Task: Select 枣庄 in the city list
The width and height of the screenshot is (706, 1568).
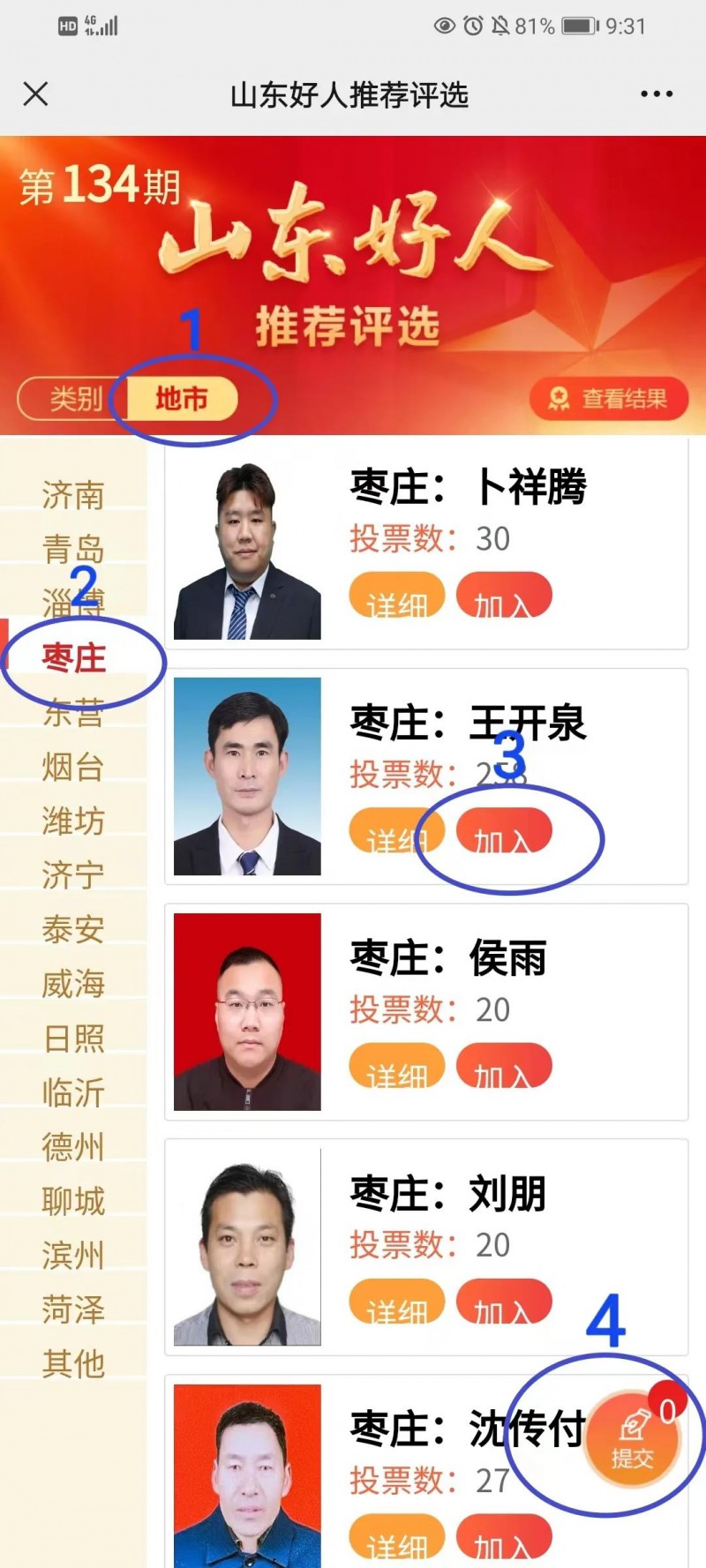Action: 73,658
